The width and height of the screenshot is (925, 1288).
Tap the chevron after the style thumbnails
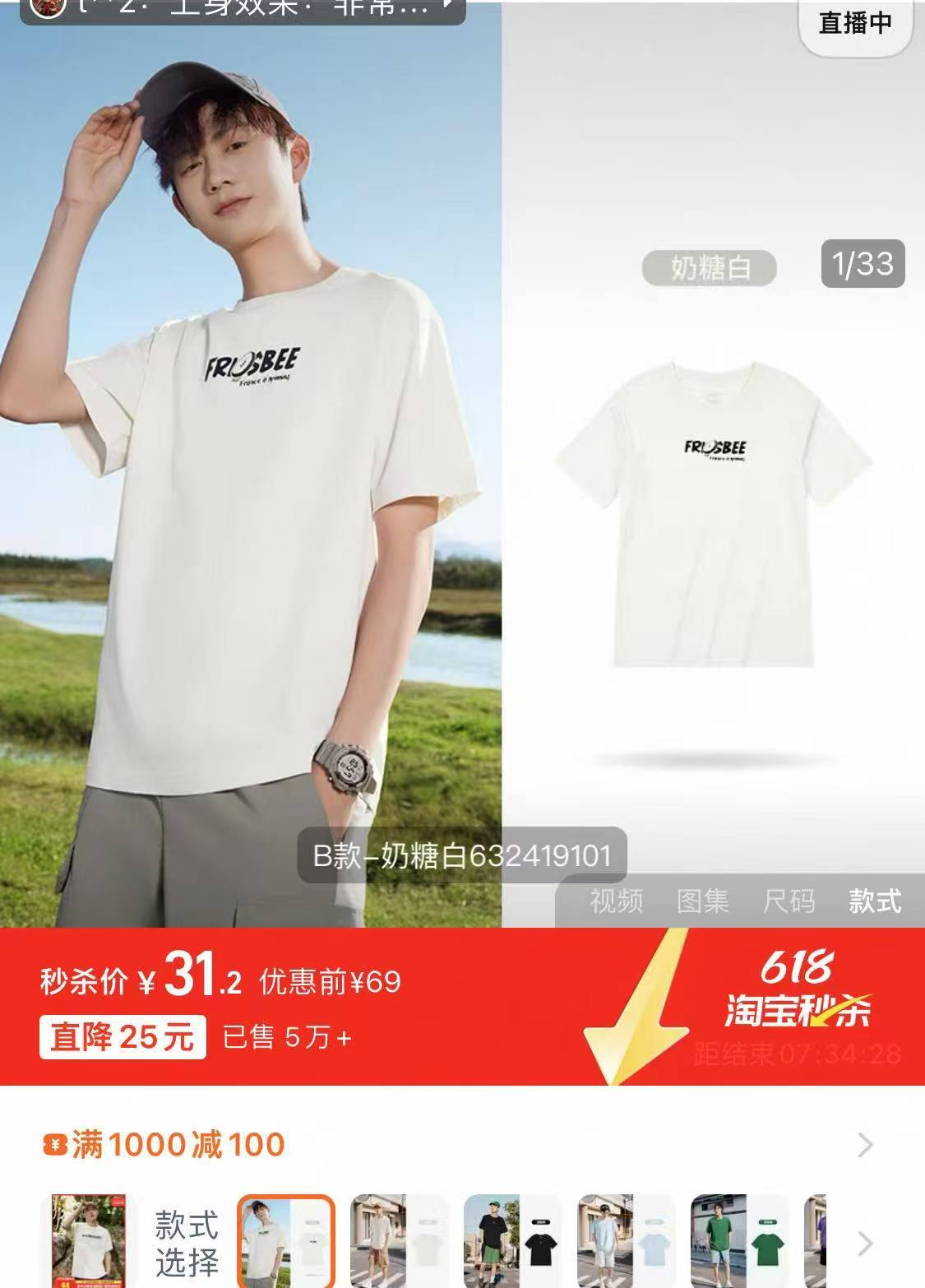pos(864,1243)
